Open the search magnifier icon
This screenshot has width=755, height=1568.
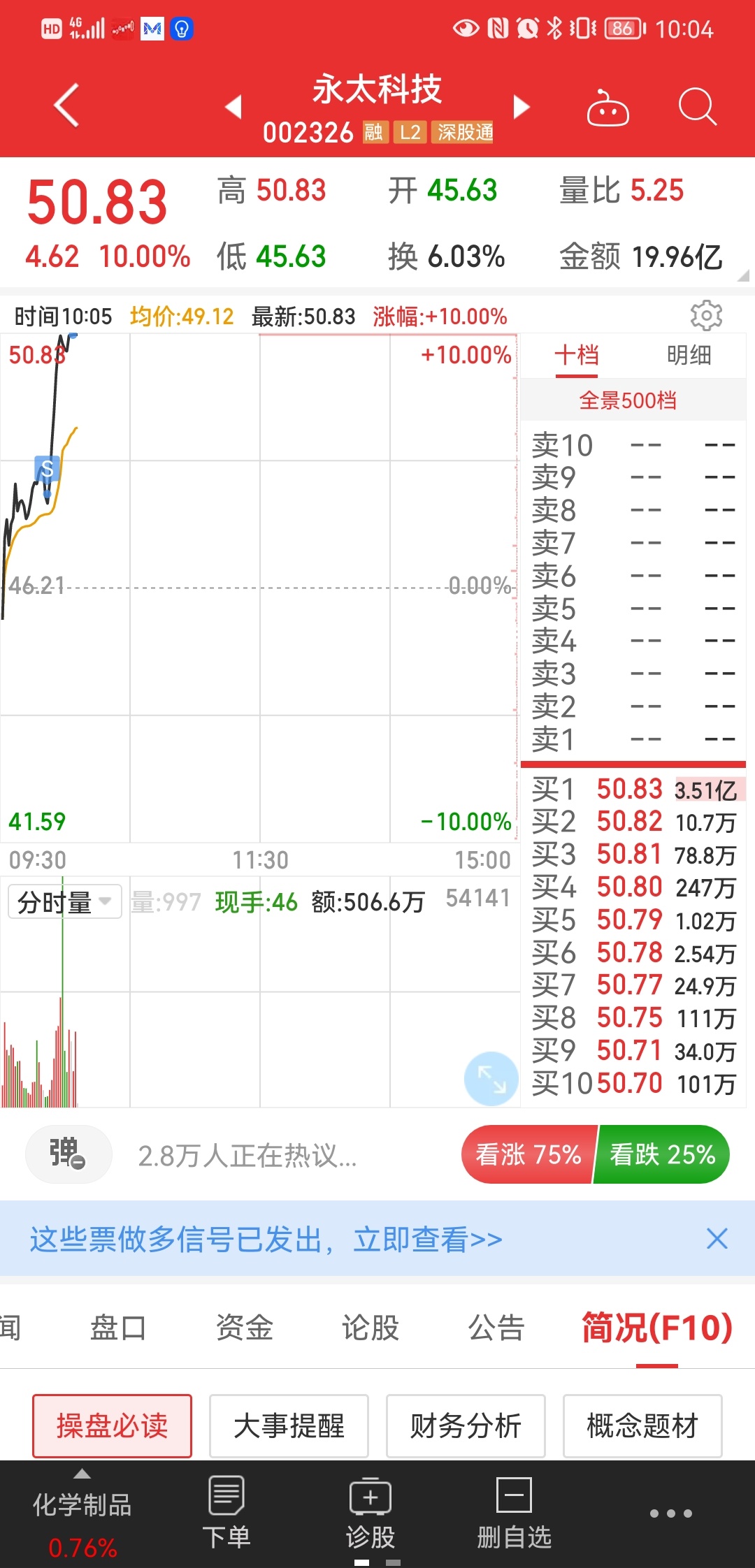697,107
